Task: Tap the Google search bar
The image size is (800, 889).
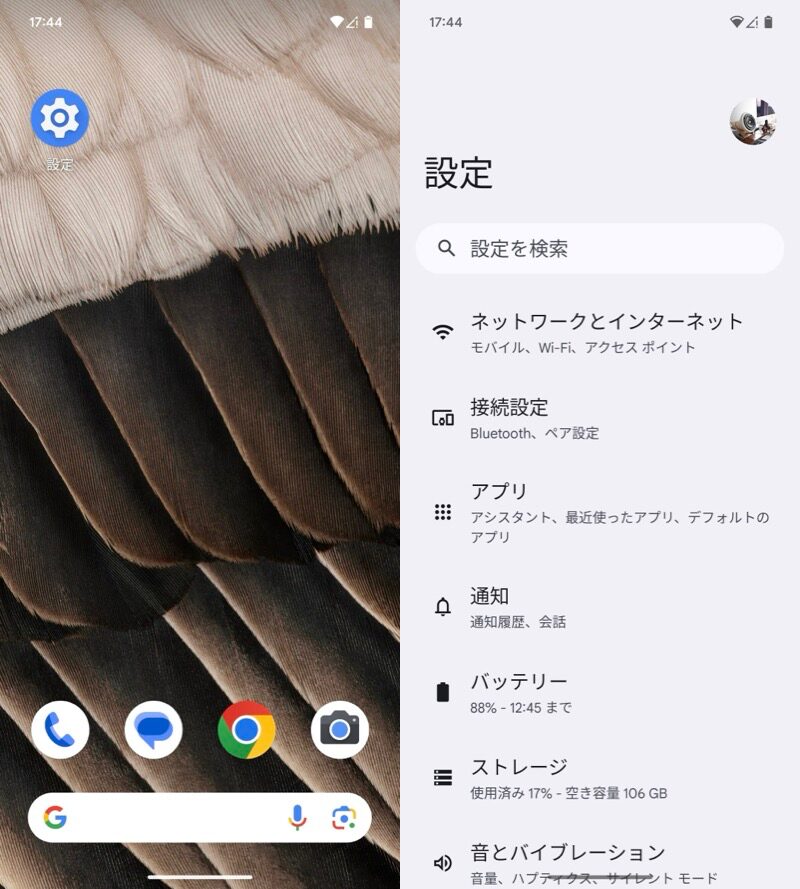Action: [x=160, y=818]
